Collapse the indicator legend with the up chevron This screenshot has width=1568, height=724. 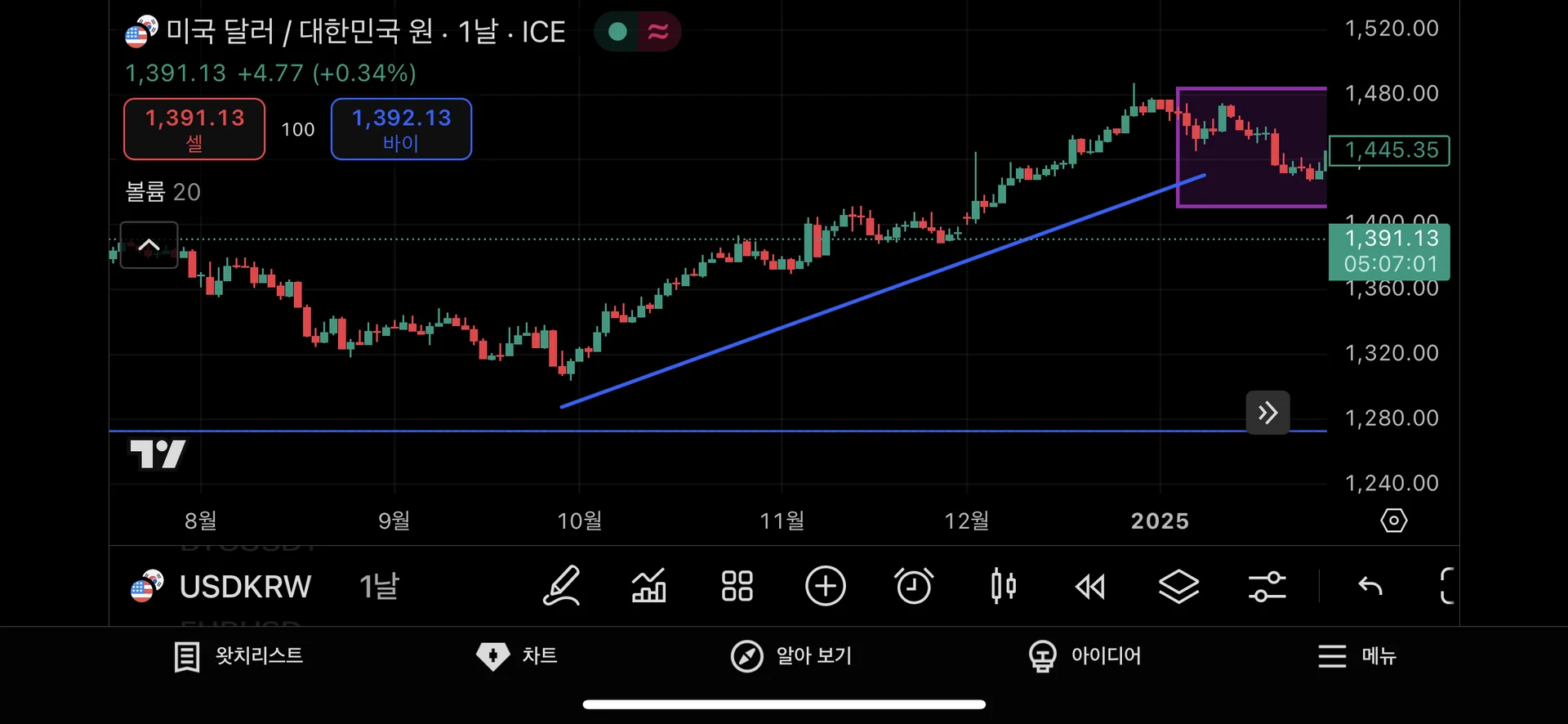click(149, 245)
